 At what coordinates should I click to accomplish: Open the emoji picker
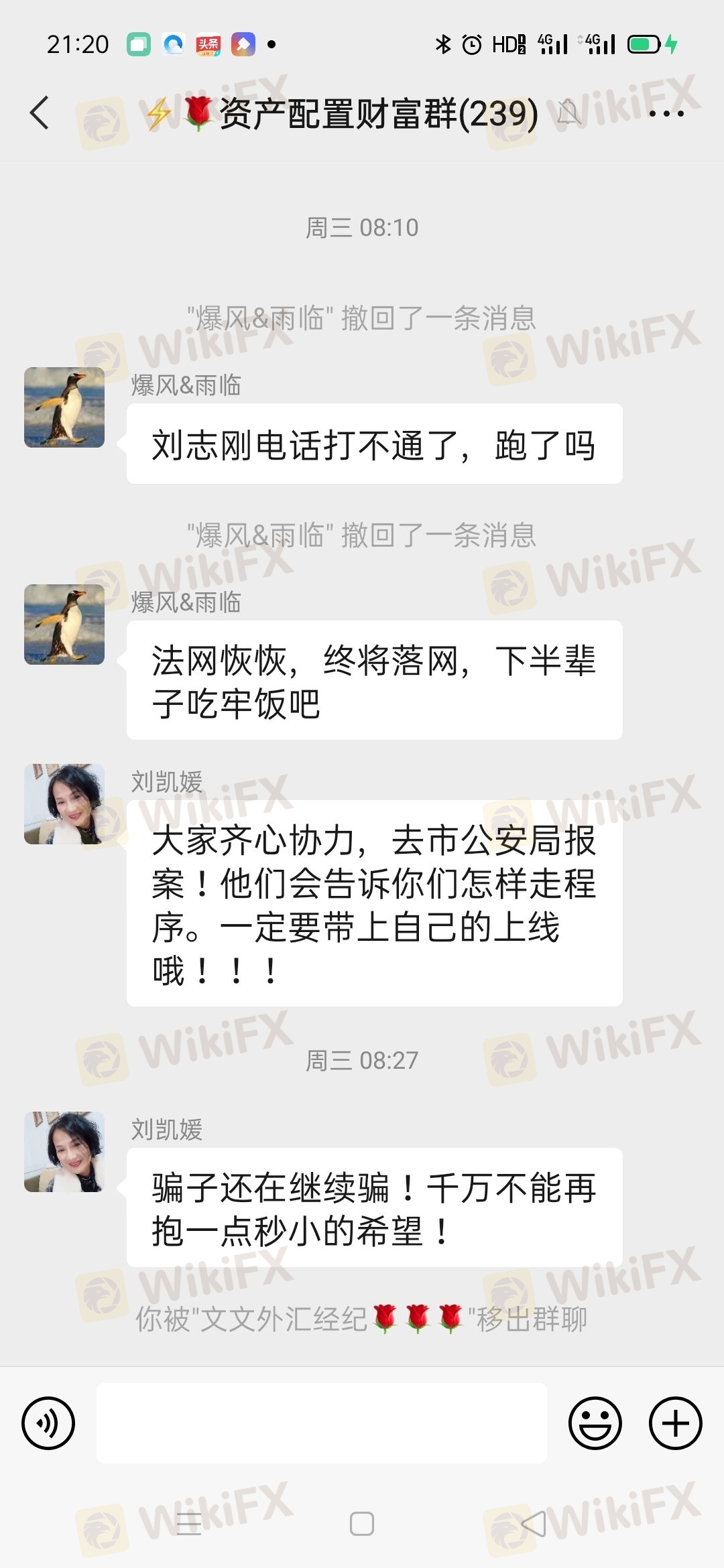[595, 1423]
